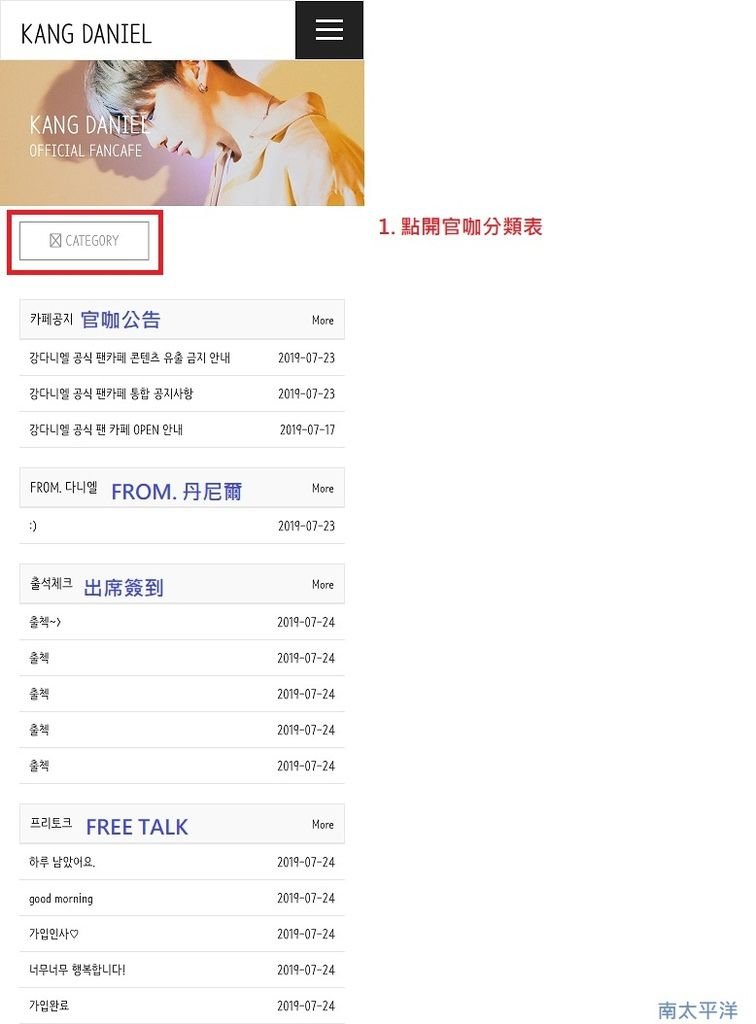Open the 너무너무 행복합니다! post
The height and width of the screenshot is (1024, 756).
point(77,970)
